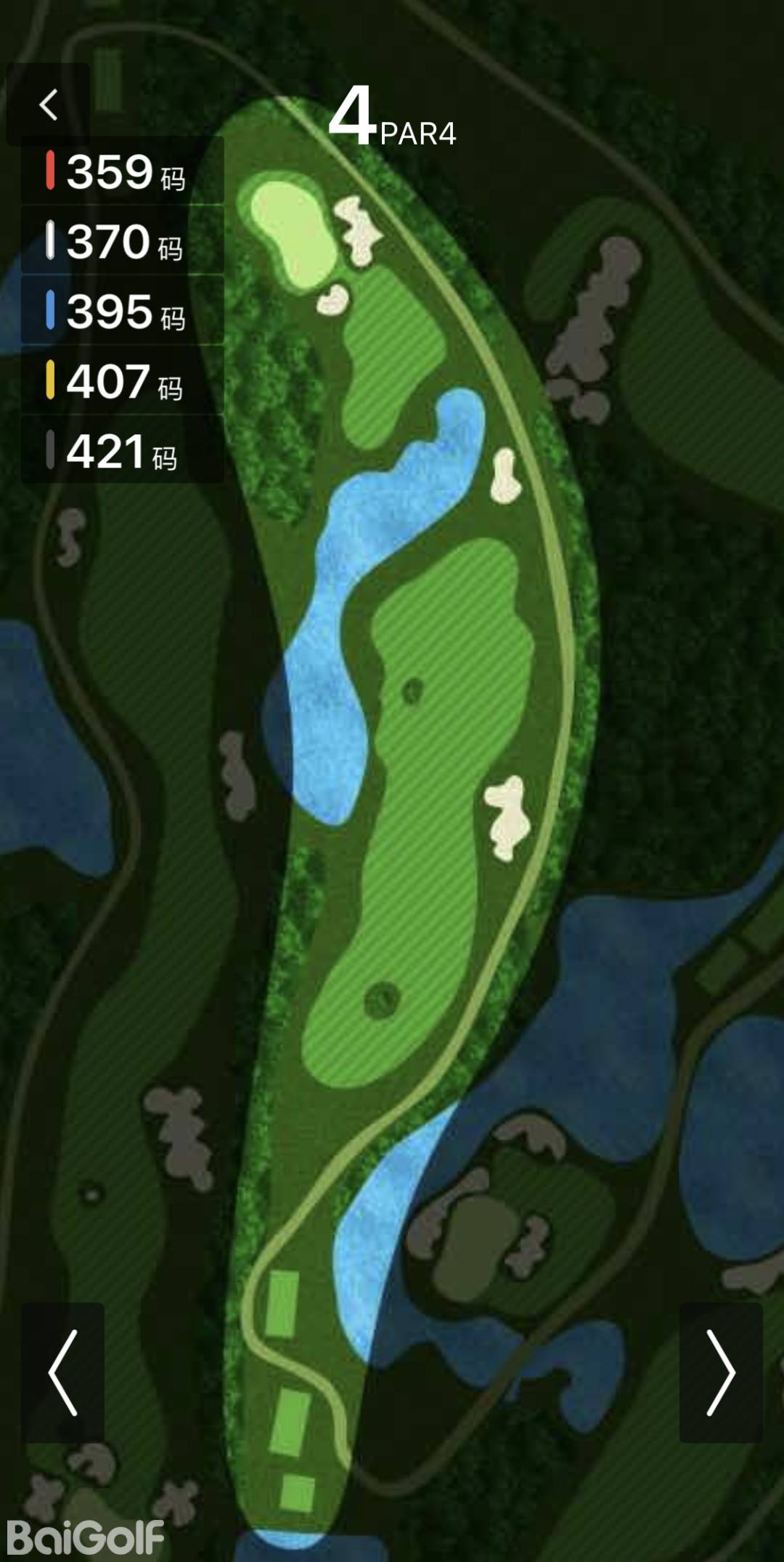This screenshot has width=784, height=1562.
Task: Go to the previous hole
Action: pos(63,1372)
